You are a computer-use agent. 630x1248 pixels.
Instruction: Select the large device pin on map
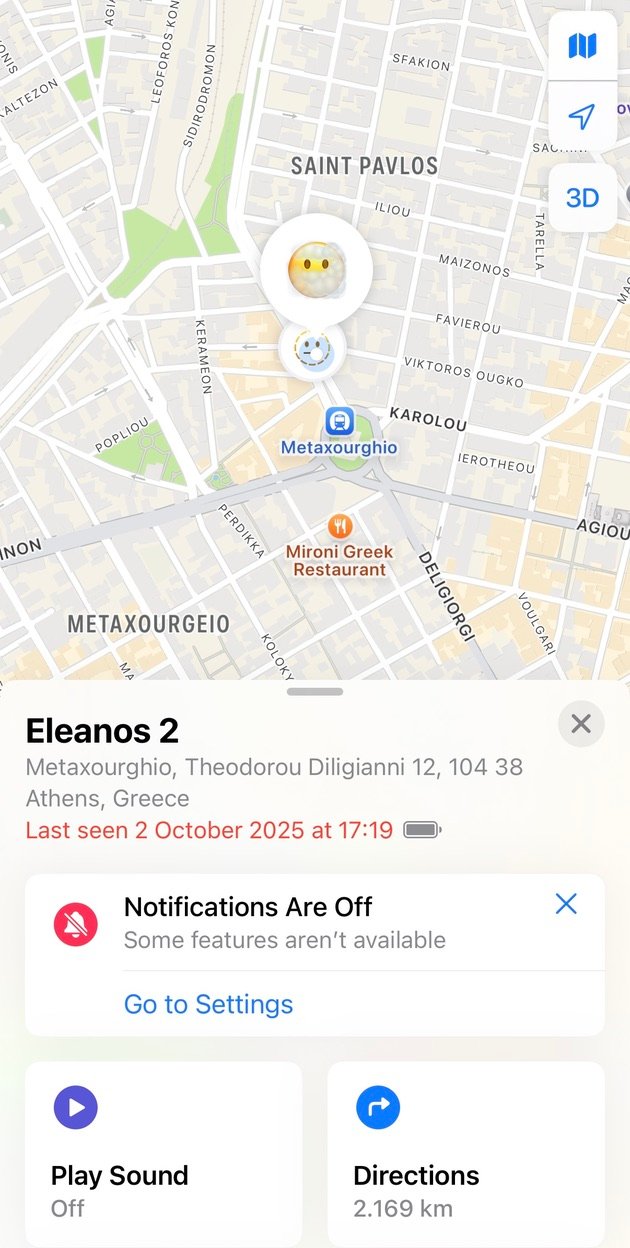pos(316,269)
